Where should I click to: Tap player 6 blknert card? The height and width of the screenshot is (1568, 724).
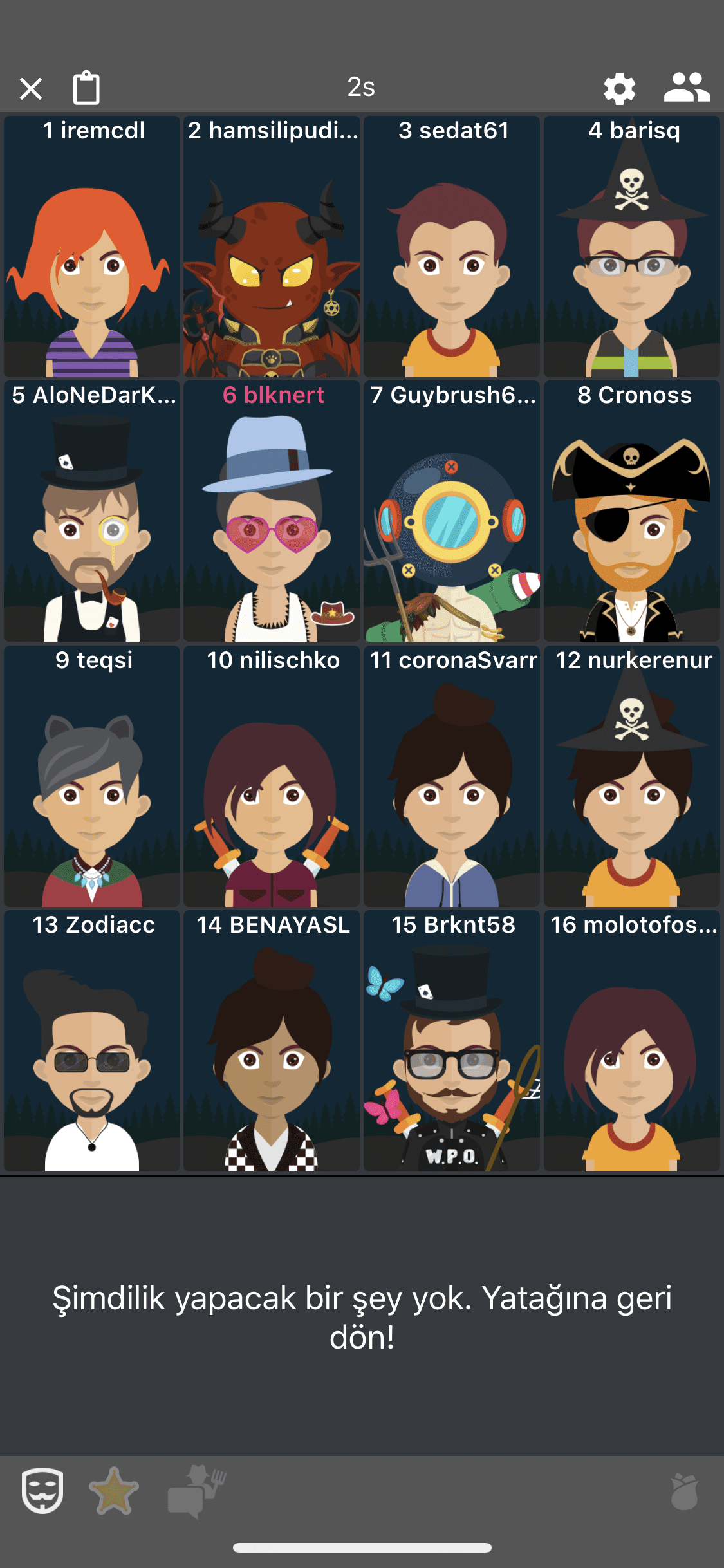[272, 511]
